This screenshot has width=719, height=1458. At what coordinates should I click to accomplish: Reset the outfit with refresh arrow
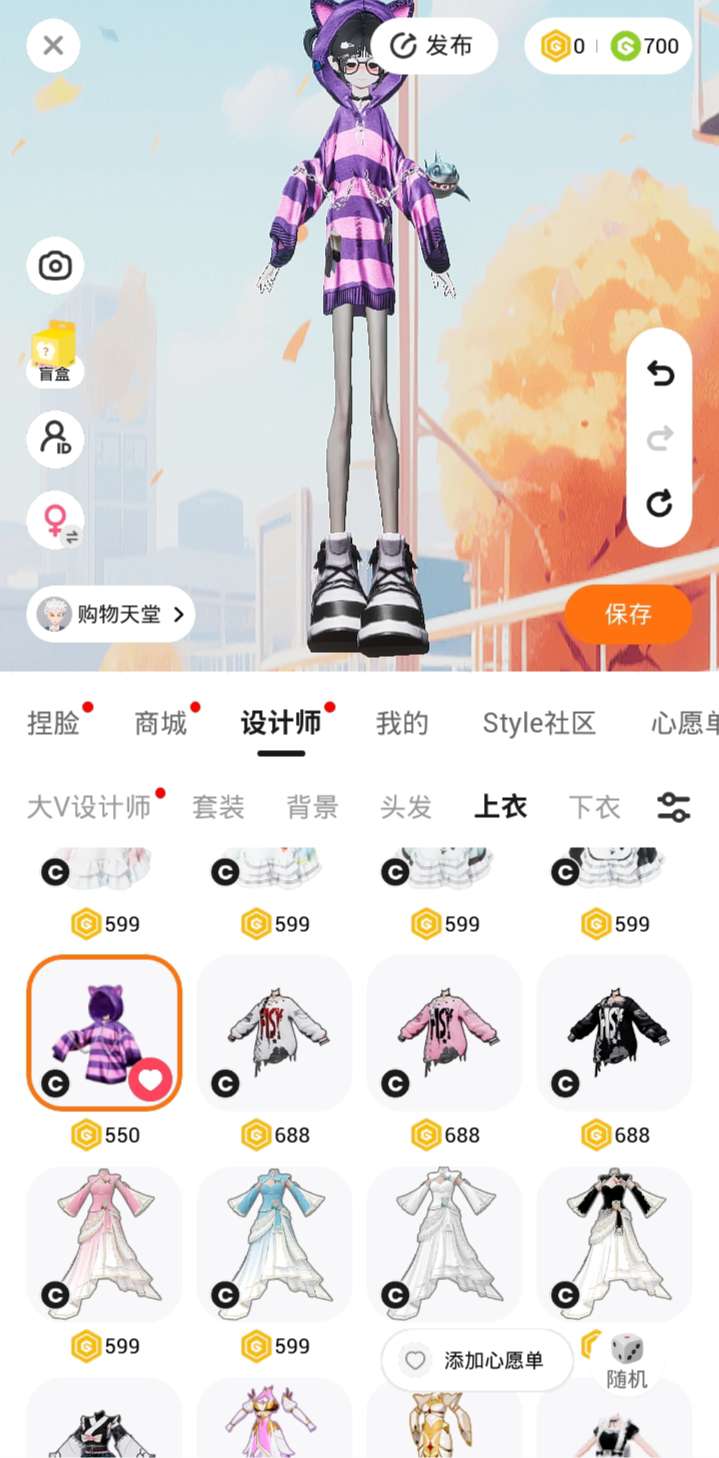[659, 503]
